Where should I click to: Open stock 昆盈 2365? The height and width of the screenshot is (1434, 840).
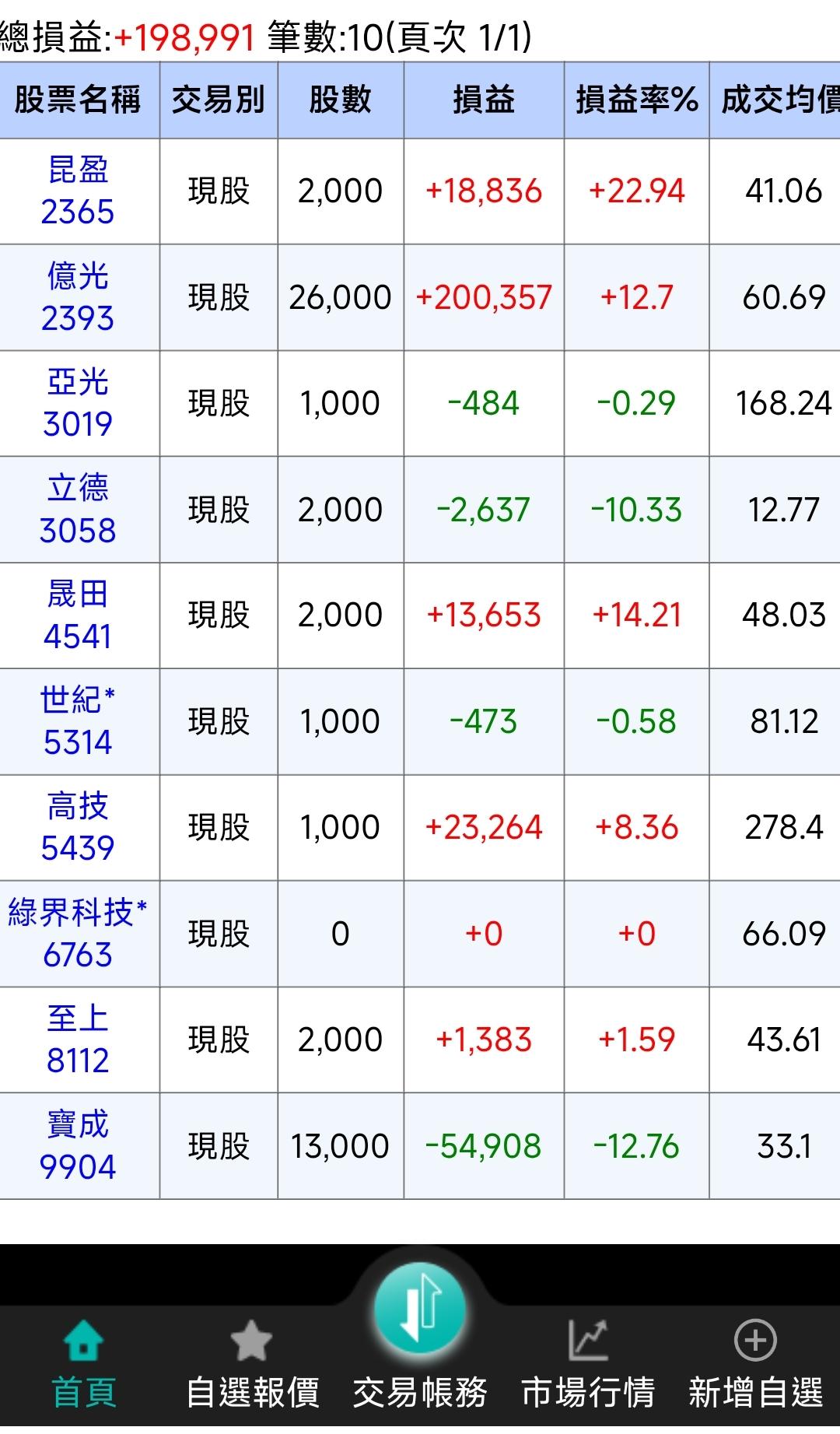point(78,191)
